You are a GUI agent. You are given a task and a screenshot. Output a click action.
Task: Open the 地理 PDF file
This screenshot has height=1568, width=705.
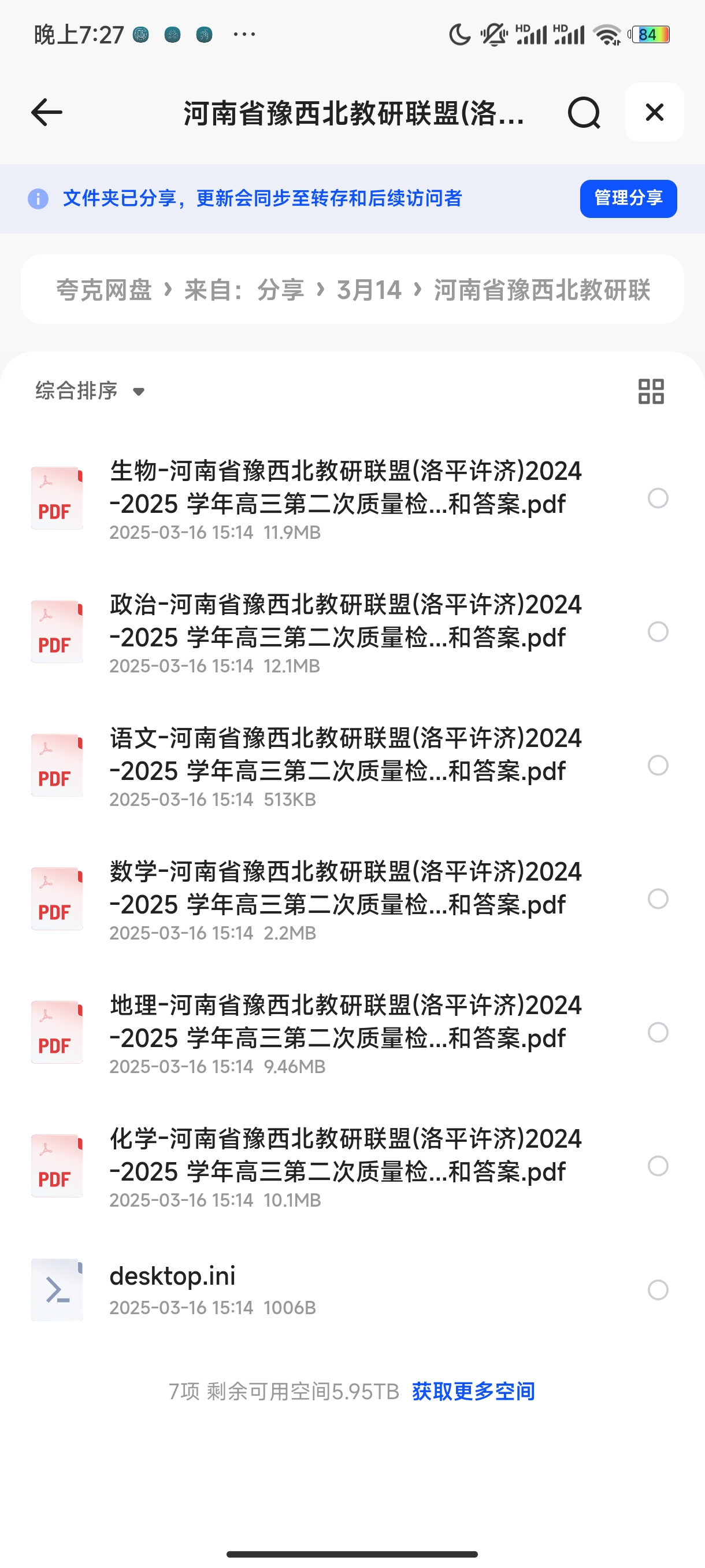[345, 1022]
